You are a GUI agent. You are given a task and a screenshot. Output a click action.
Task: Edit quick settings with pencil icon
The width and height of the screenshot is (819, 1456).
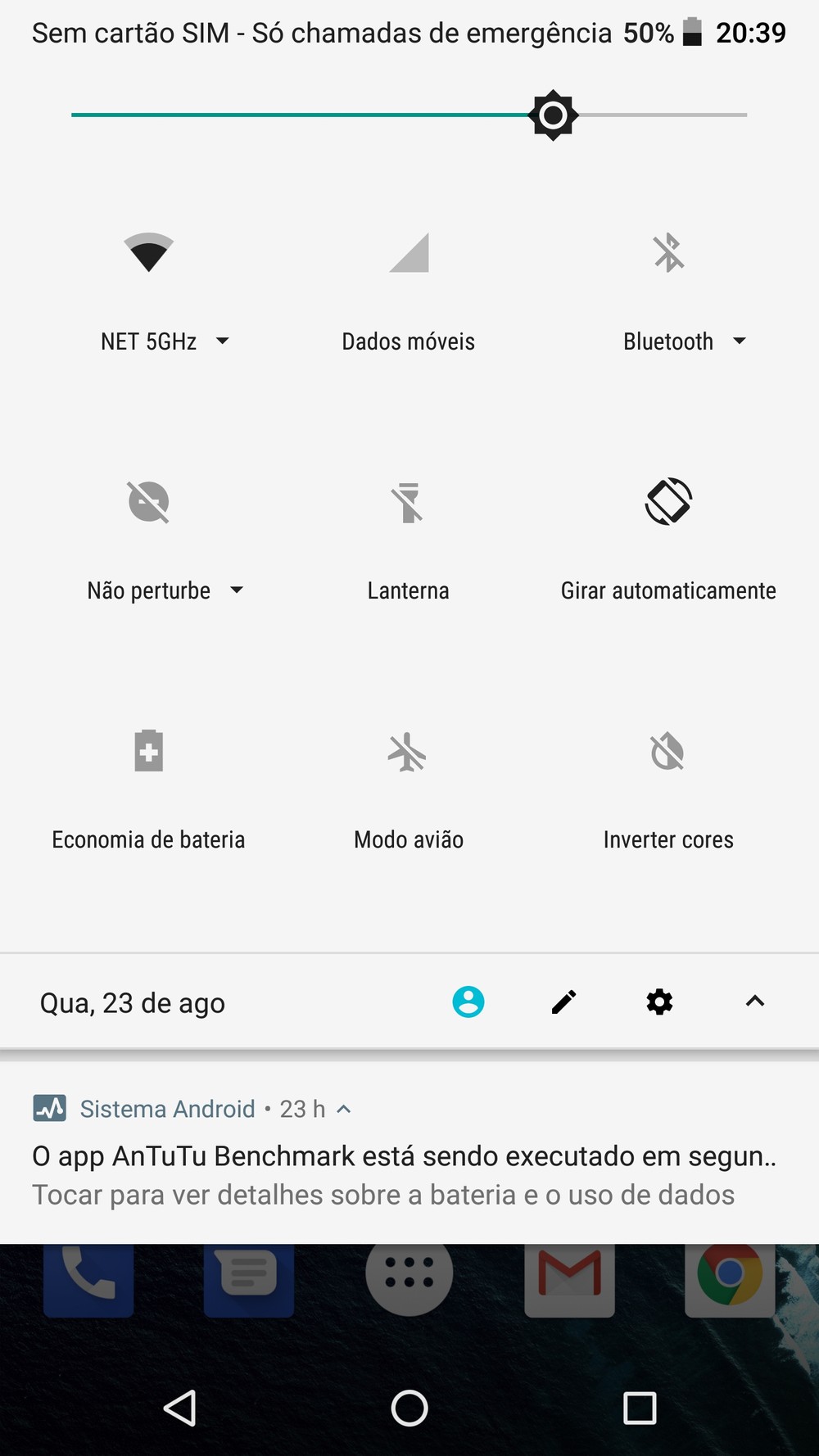click(564, 1002)
